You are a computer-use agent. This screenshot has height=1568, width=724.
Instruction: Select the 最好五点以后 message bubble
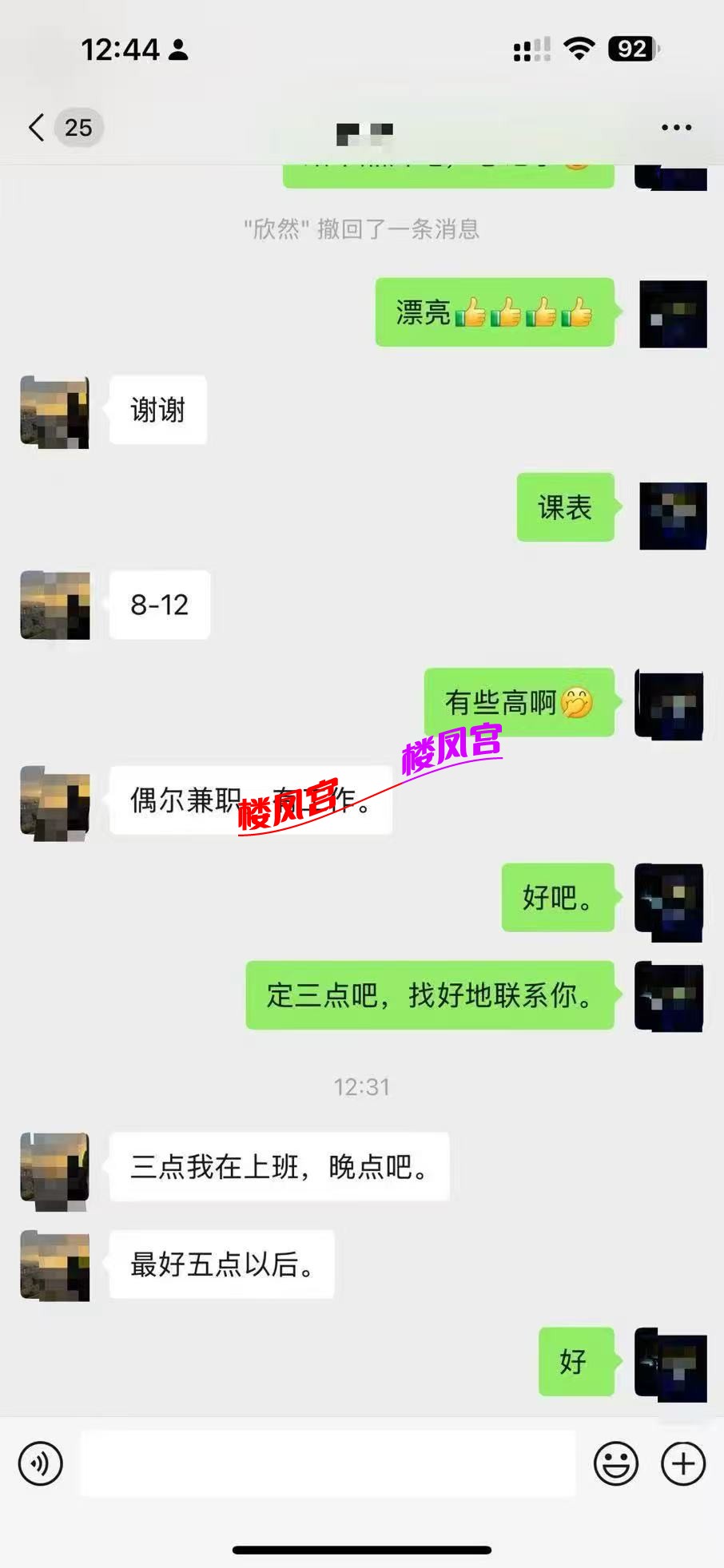point(221,1264)
